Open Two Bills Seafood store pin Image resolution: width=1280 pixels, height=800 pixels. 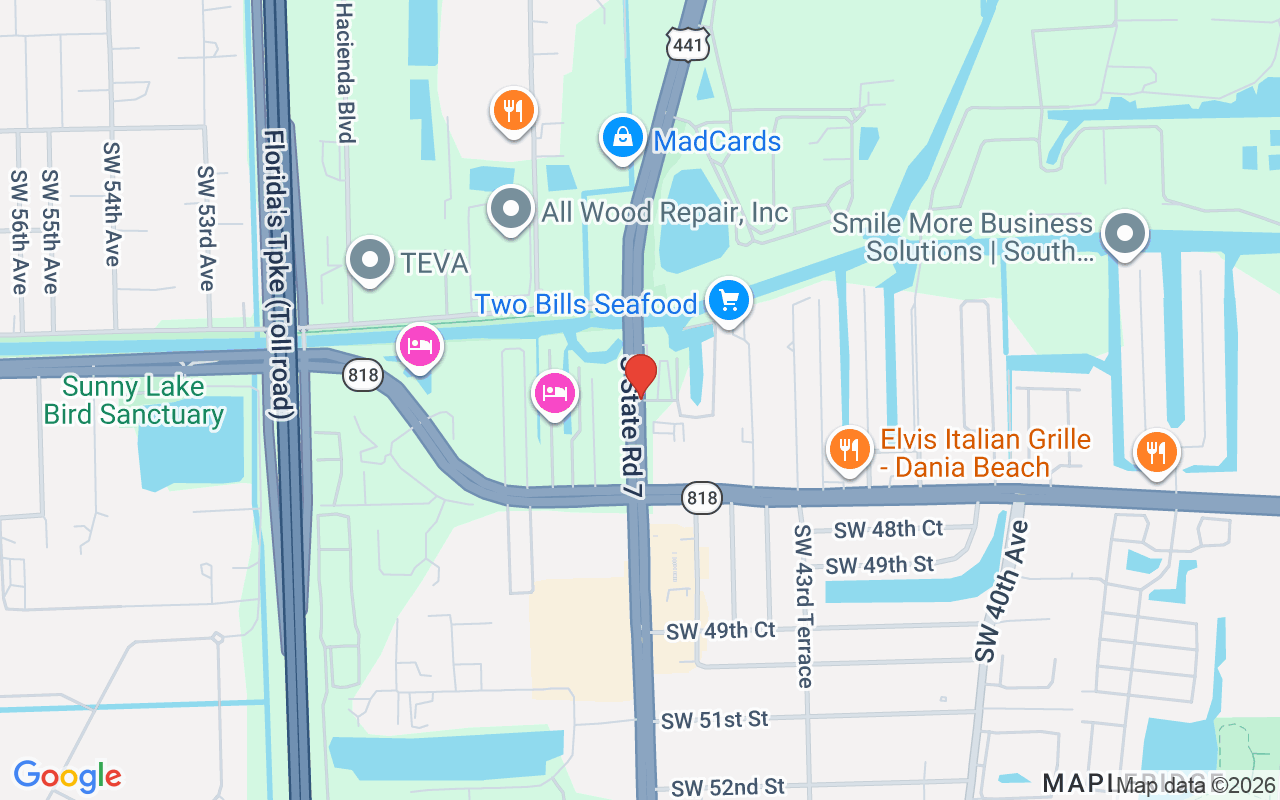tap(729, 299)
